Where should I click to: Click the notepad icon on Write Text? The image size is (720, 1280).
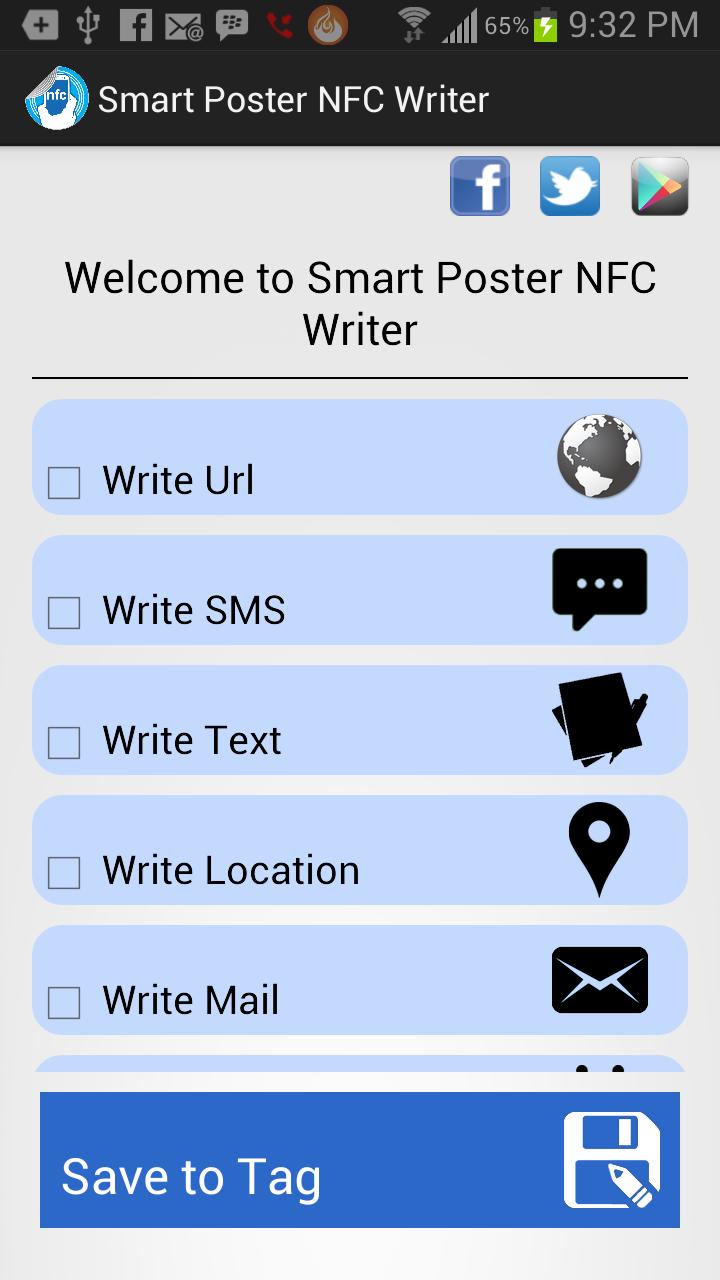(598, 717)
